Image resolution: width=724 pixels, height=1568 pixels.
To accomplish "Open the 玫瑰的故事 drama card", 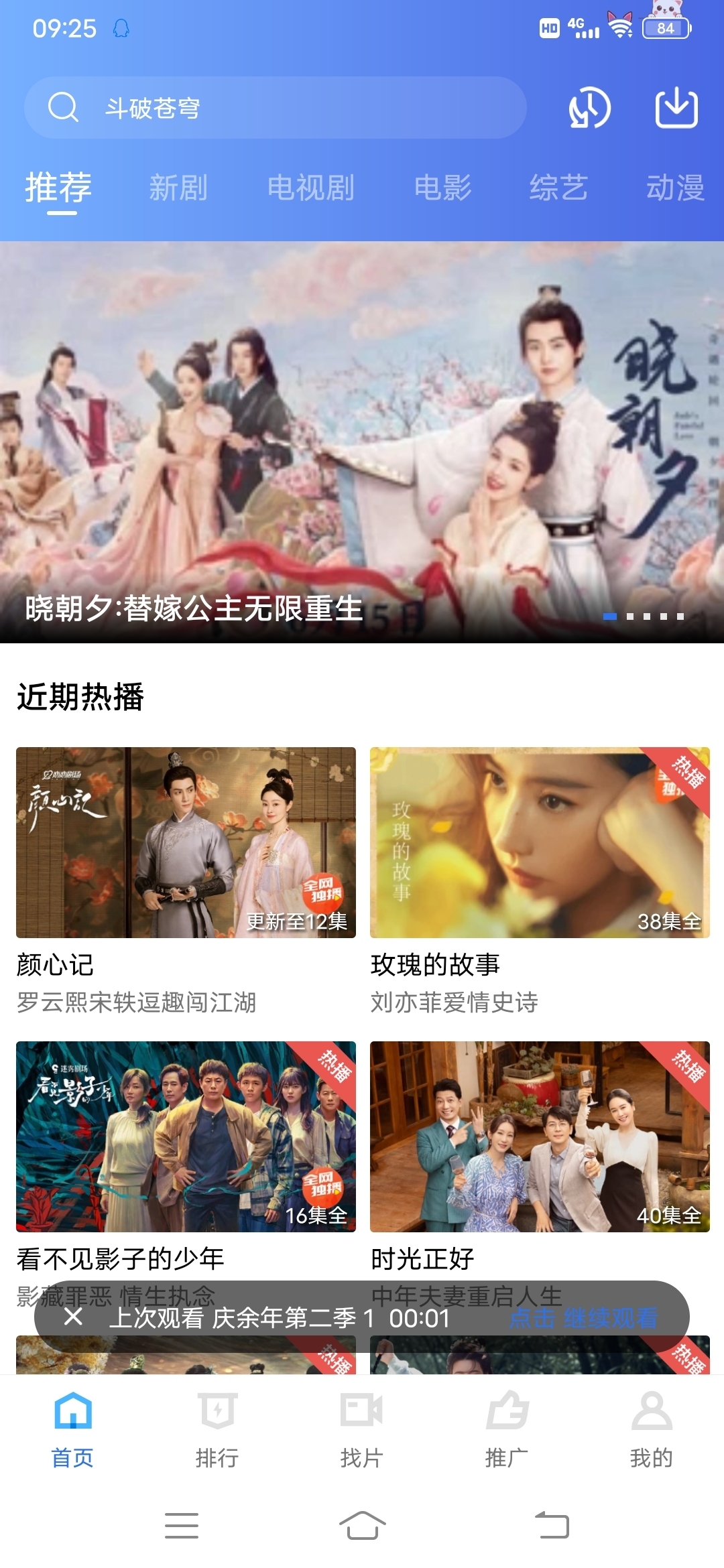I will pos(540,842).
